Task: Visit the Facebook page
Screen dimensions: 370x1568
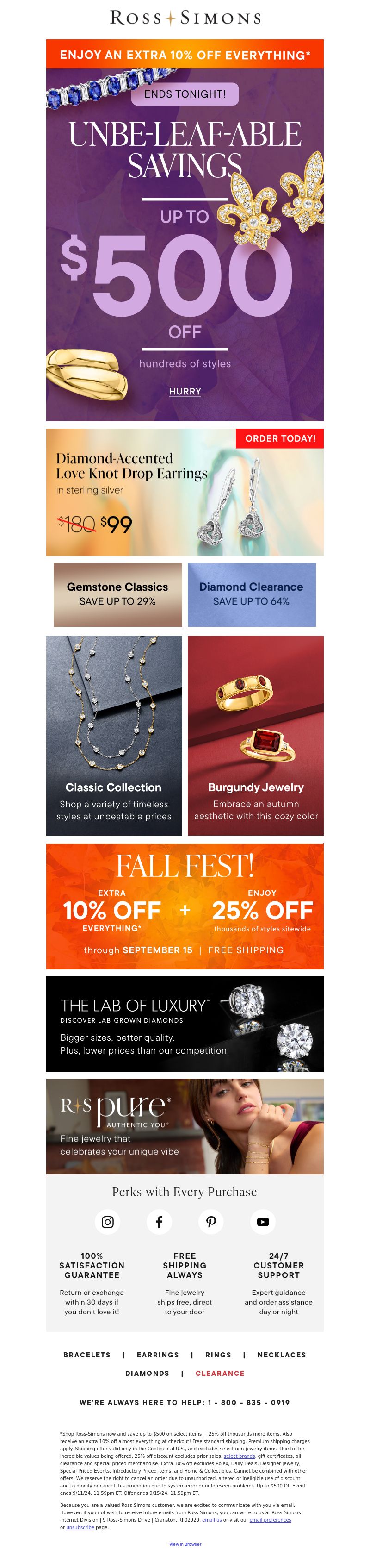Action: click(x=160, y=1222)
